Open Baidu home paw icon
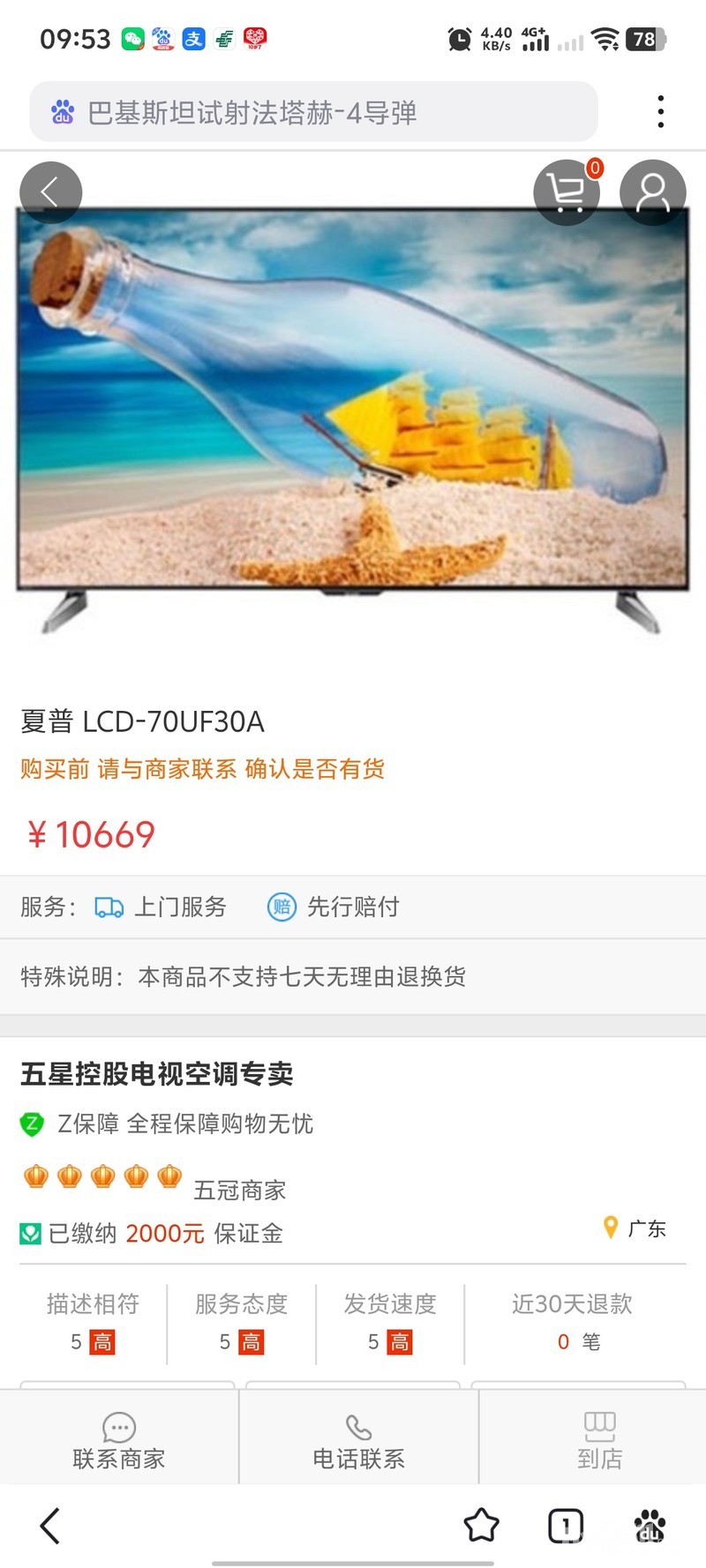 (x=650, y=1526)
